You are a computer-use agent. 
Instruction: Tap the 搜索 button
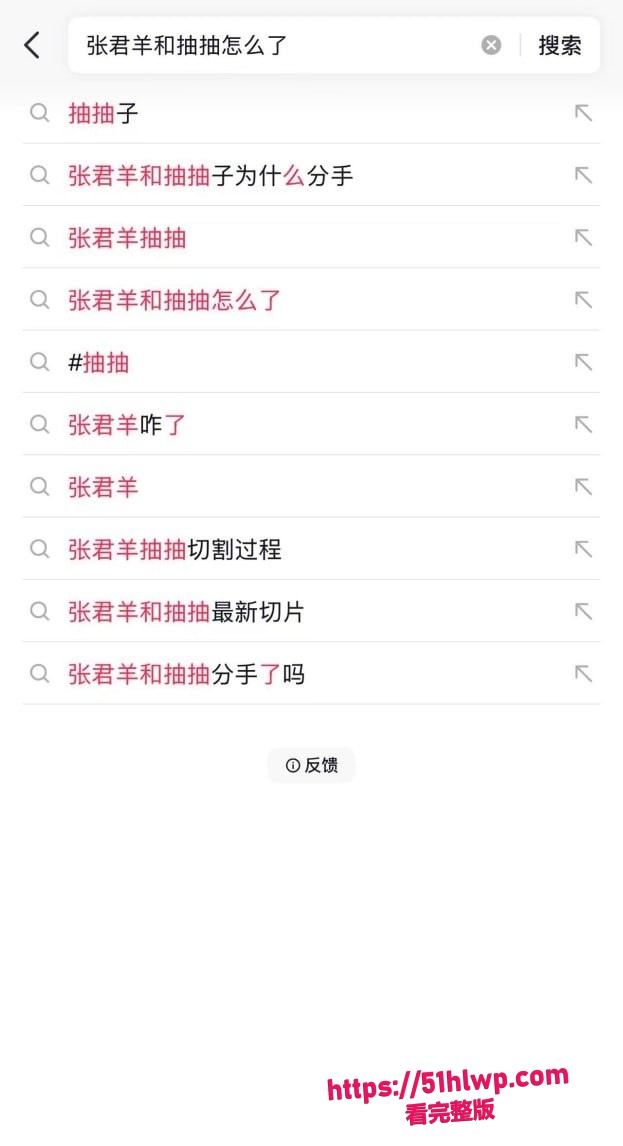560,45
